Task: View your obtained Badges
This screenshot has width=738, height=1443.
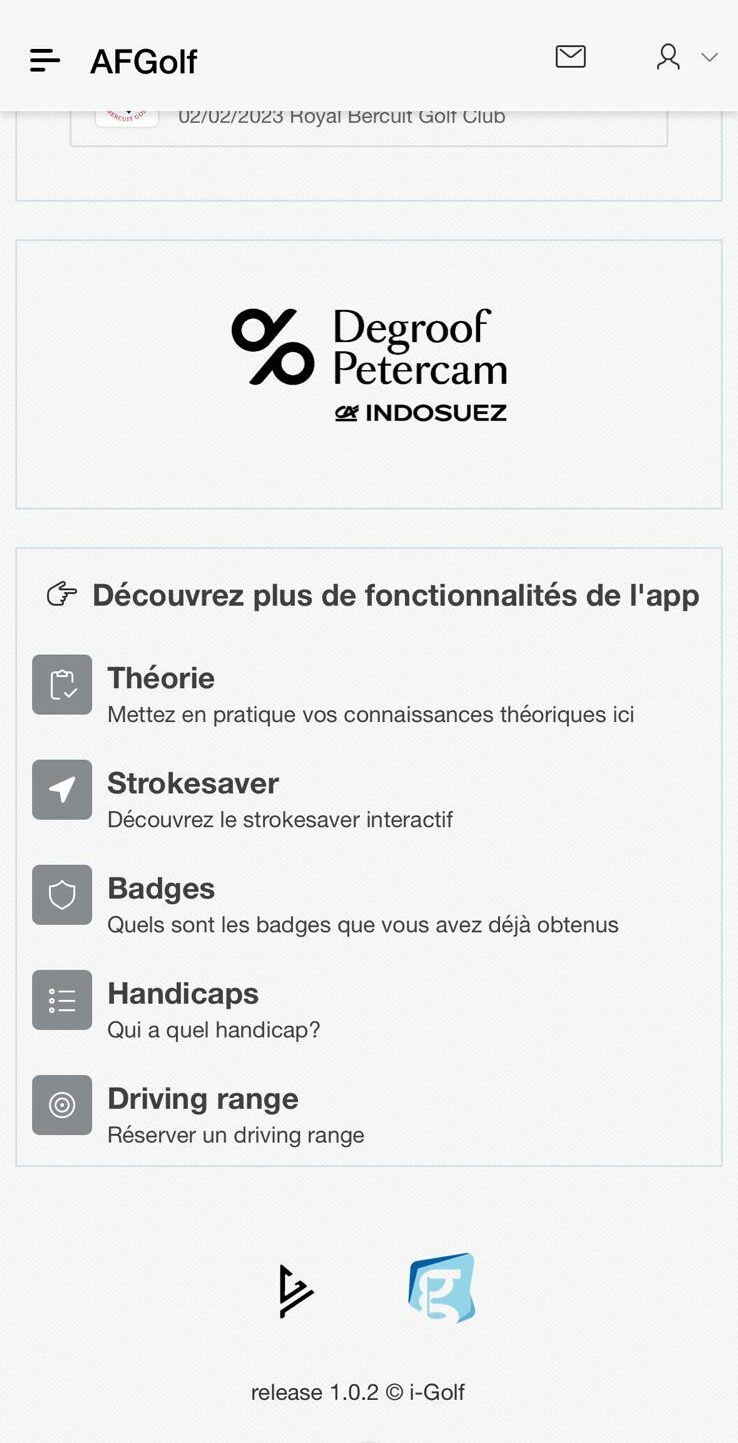Action: (161, 889)
